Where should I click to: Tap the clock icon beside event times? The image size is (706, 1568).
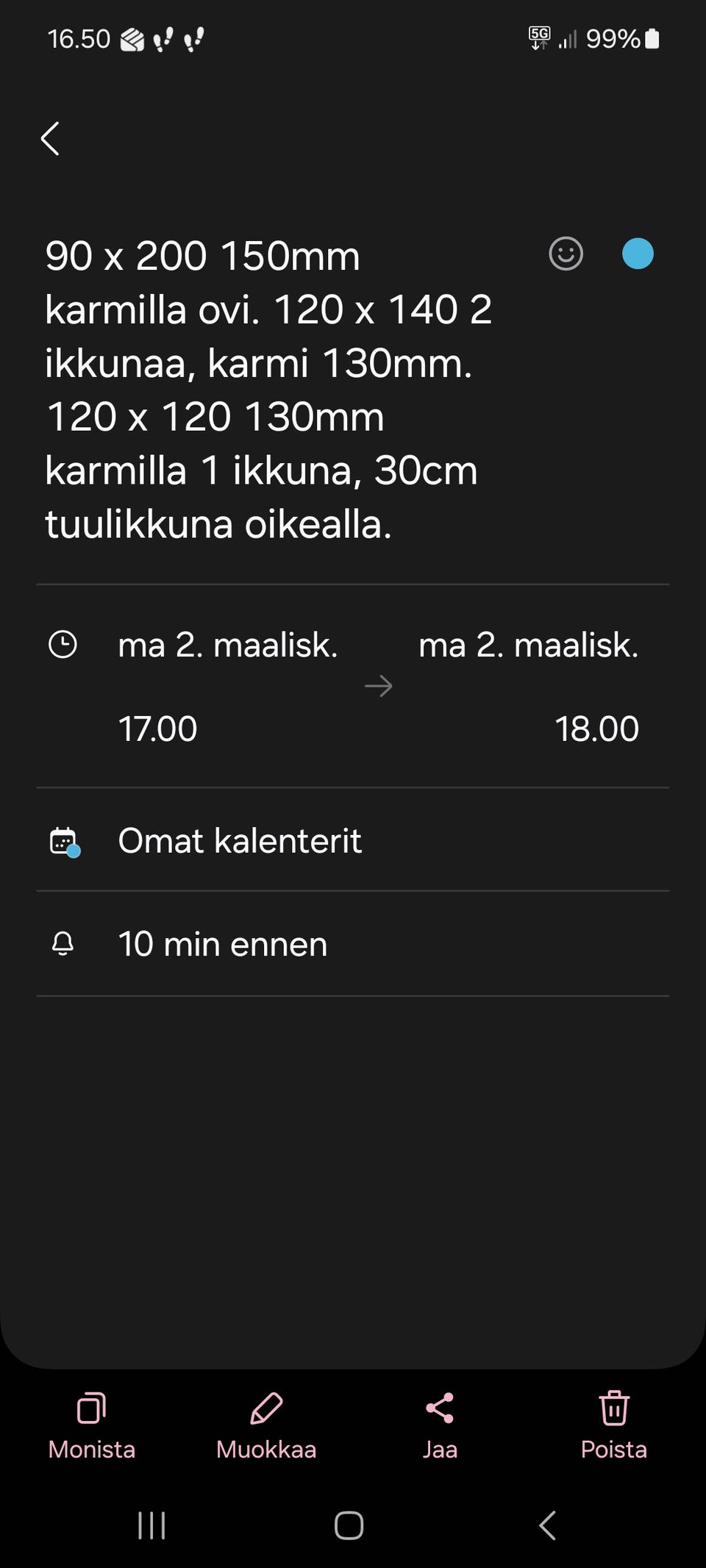pyautogui.click(x=63, y=645)
